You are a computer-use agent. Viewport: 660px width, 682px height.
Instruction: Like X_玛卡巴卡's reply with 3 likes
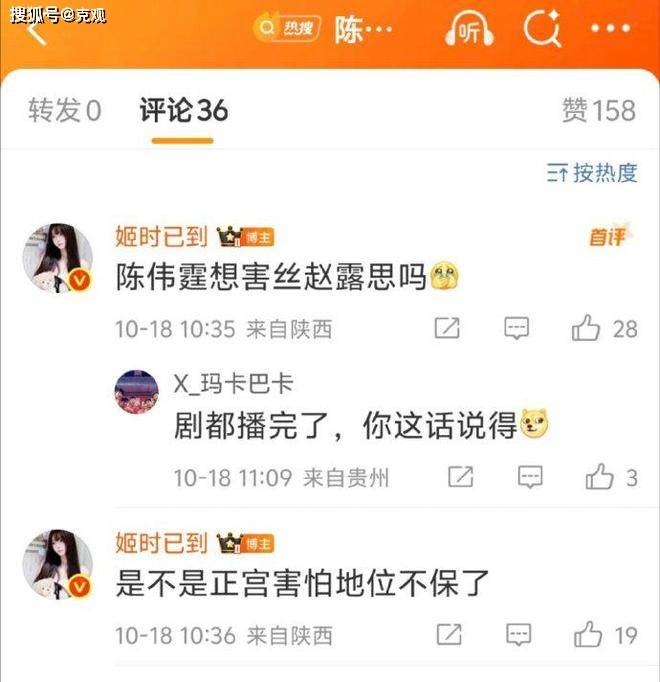tap(600, 477)
